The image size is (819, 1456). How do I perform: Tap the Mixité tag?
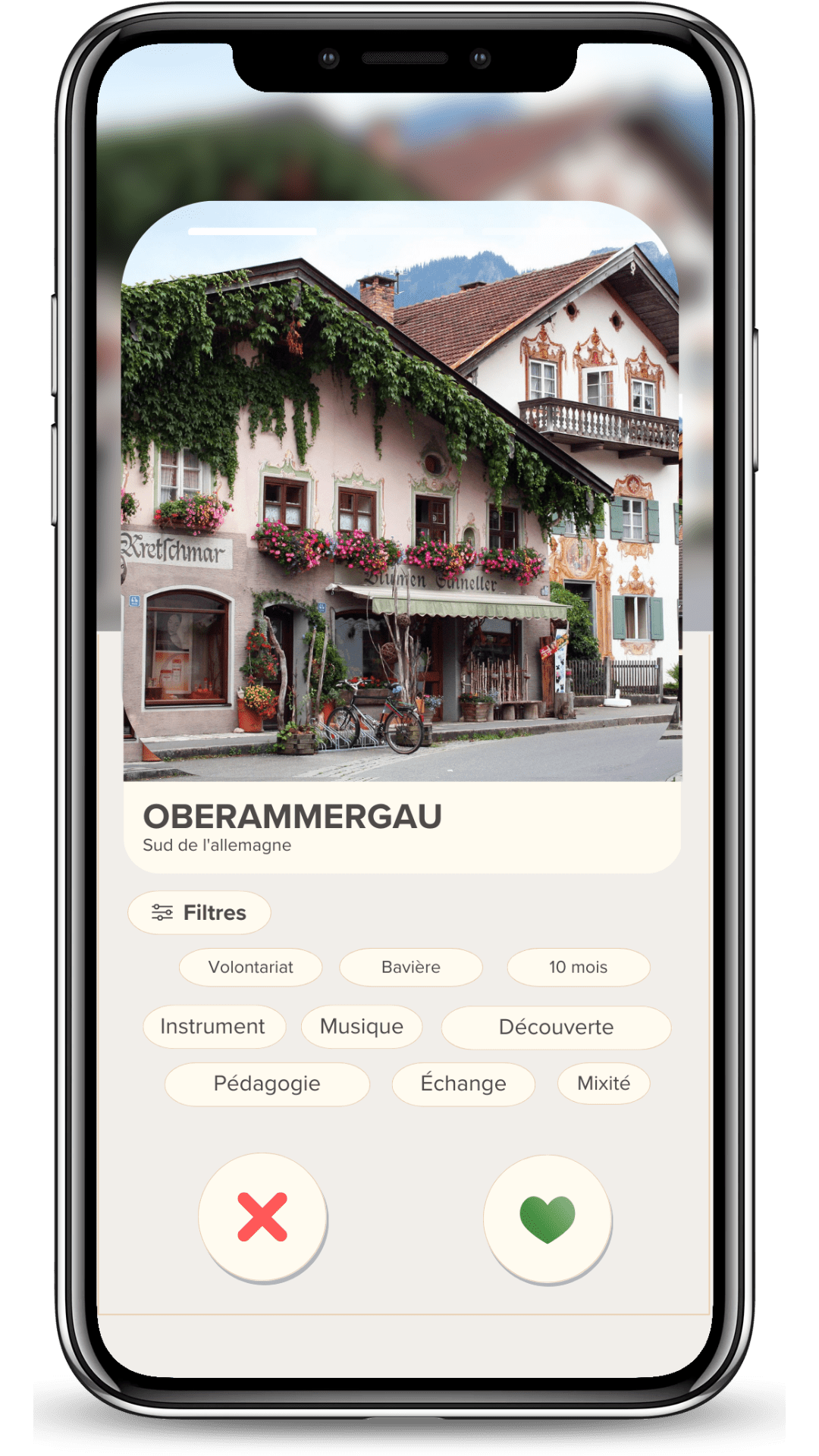604,1084
